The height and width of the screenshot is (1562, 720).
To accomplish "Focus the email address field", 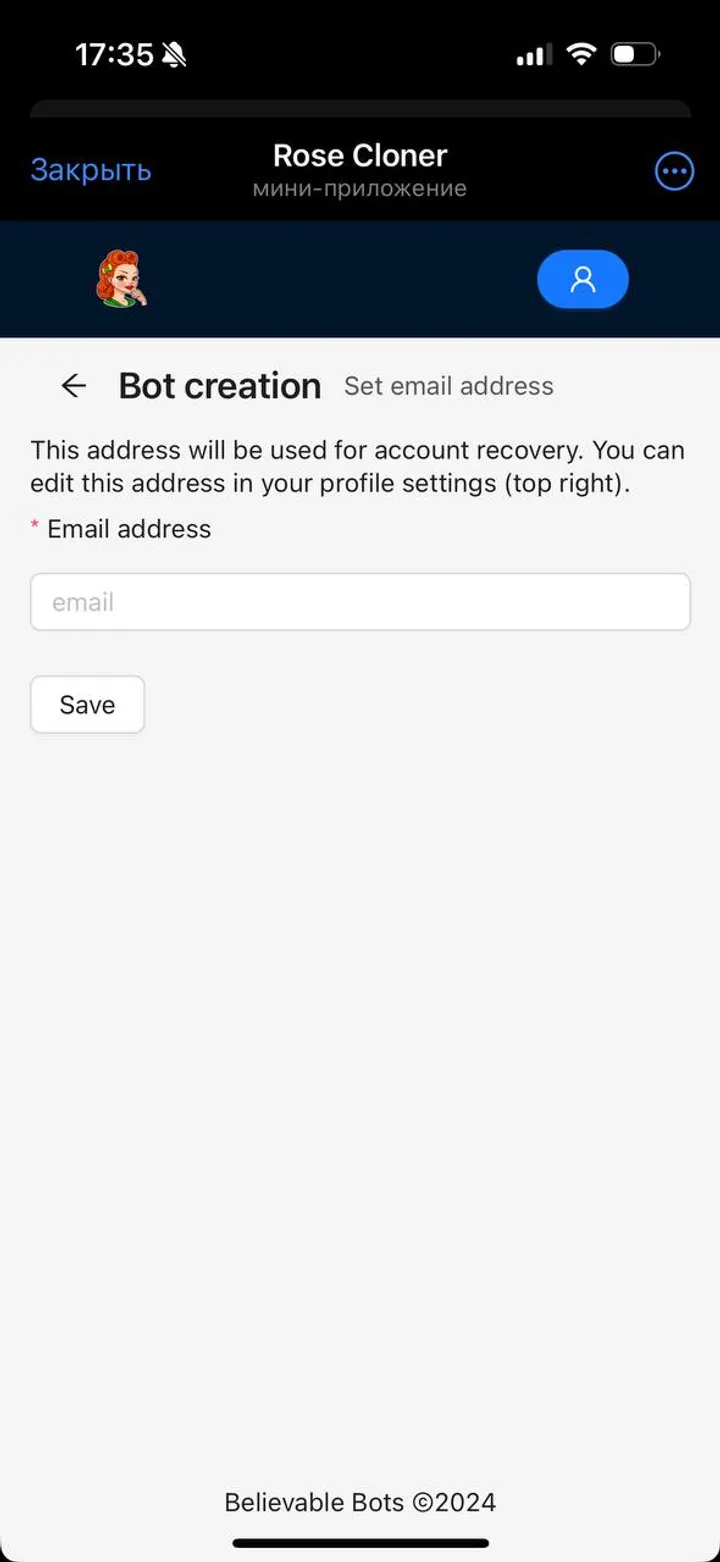I will coord(360,602).
